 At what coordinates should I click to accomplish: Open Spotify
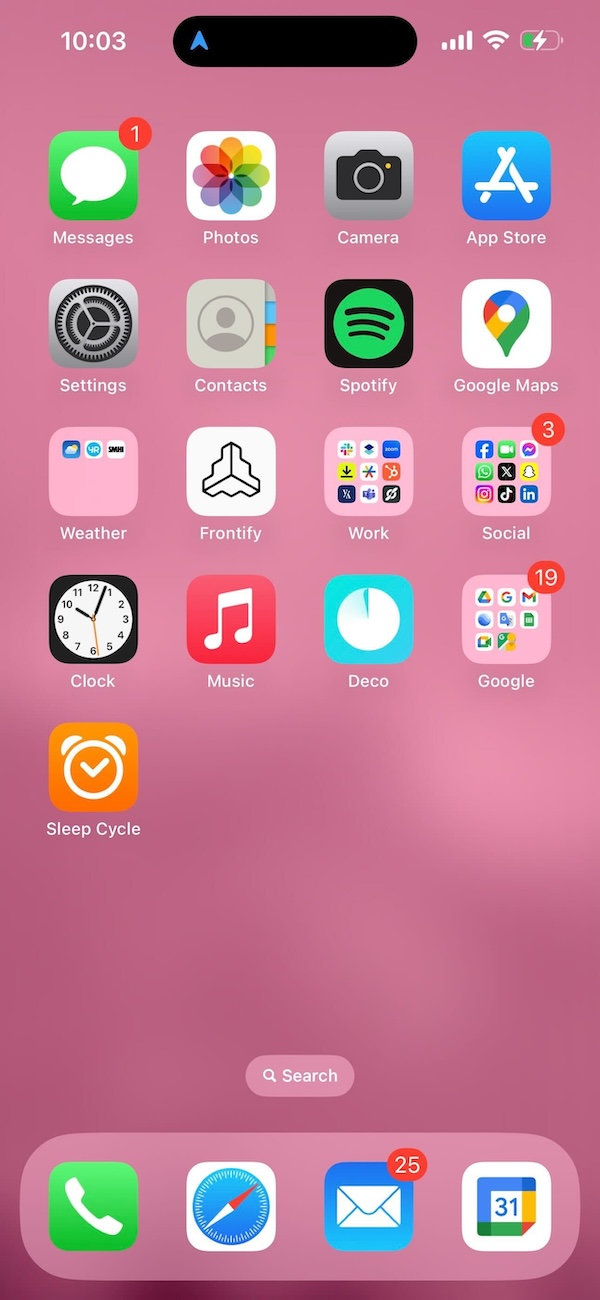[x=368, y=324]
